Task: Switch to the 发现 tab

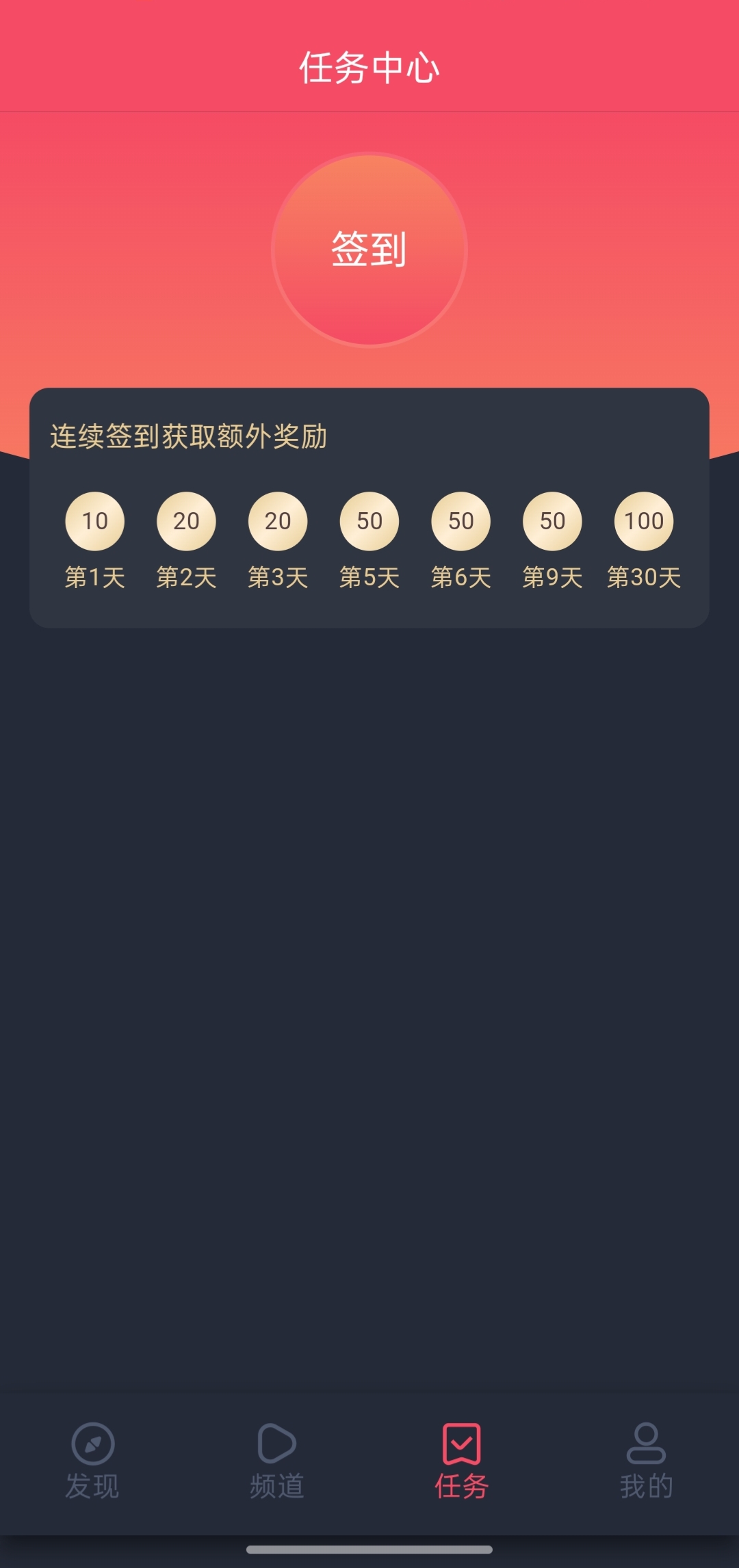Action: 92,1461
